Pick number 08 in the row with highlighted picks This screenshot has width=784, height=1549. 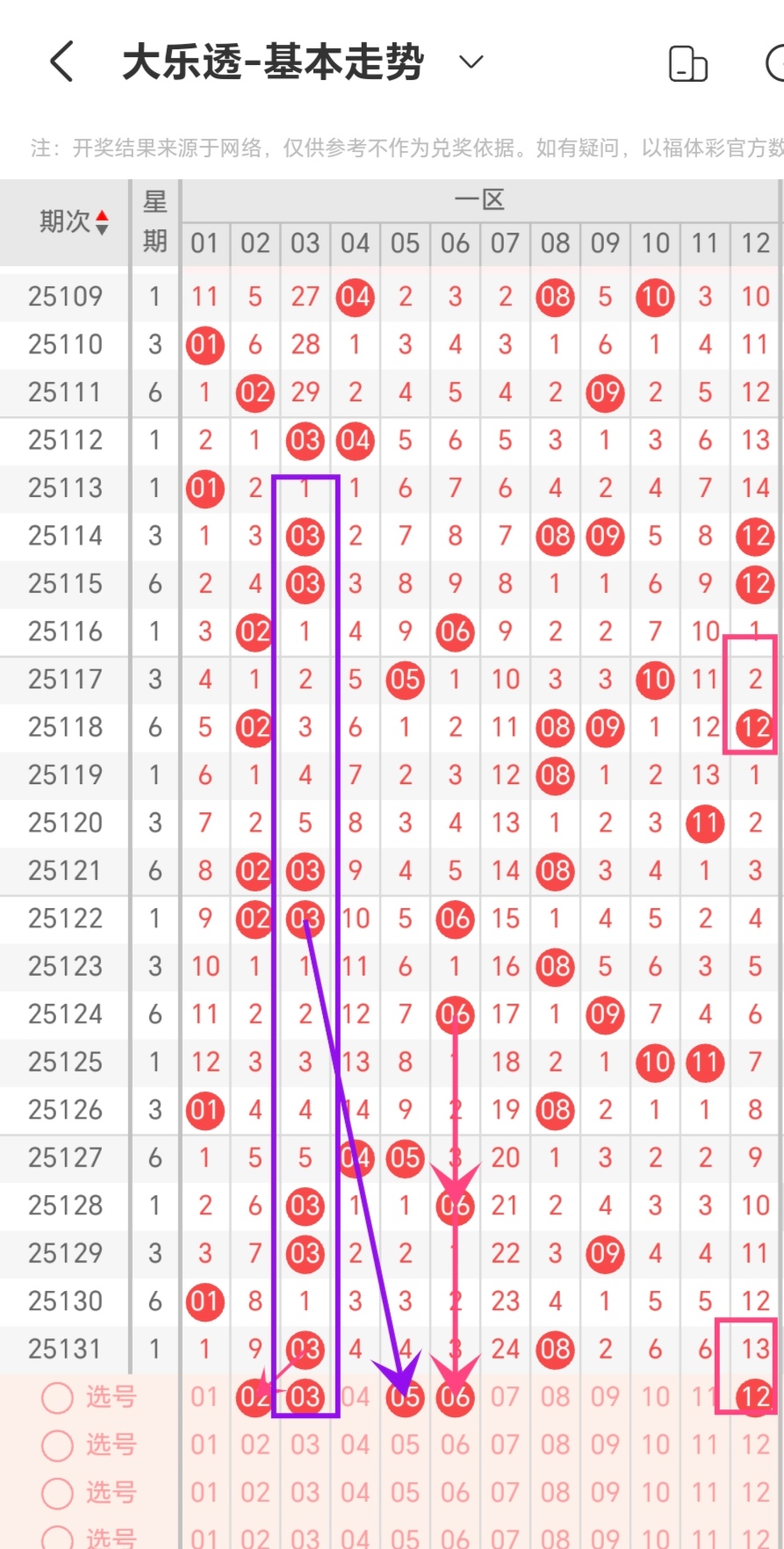point(555,1397)
